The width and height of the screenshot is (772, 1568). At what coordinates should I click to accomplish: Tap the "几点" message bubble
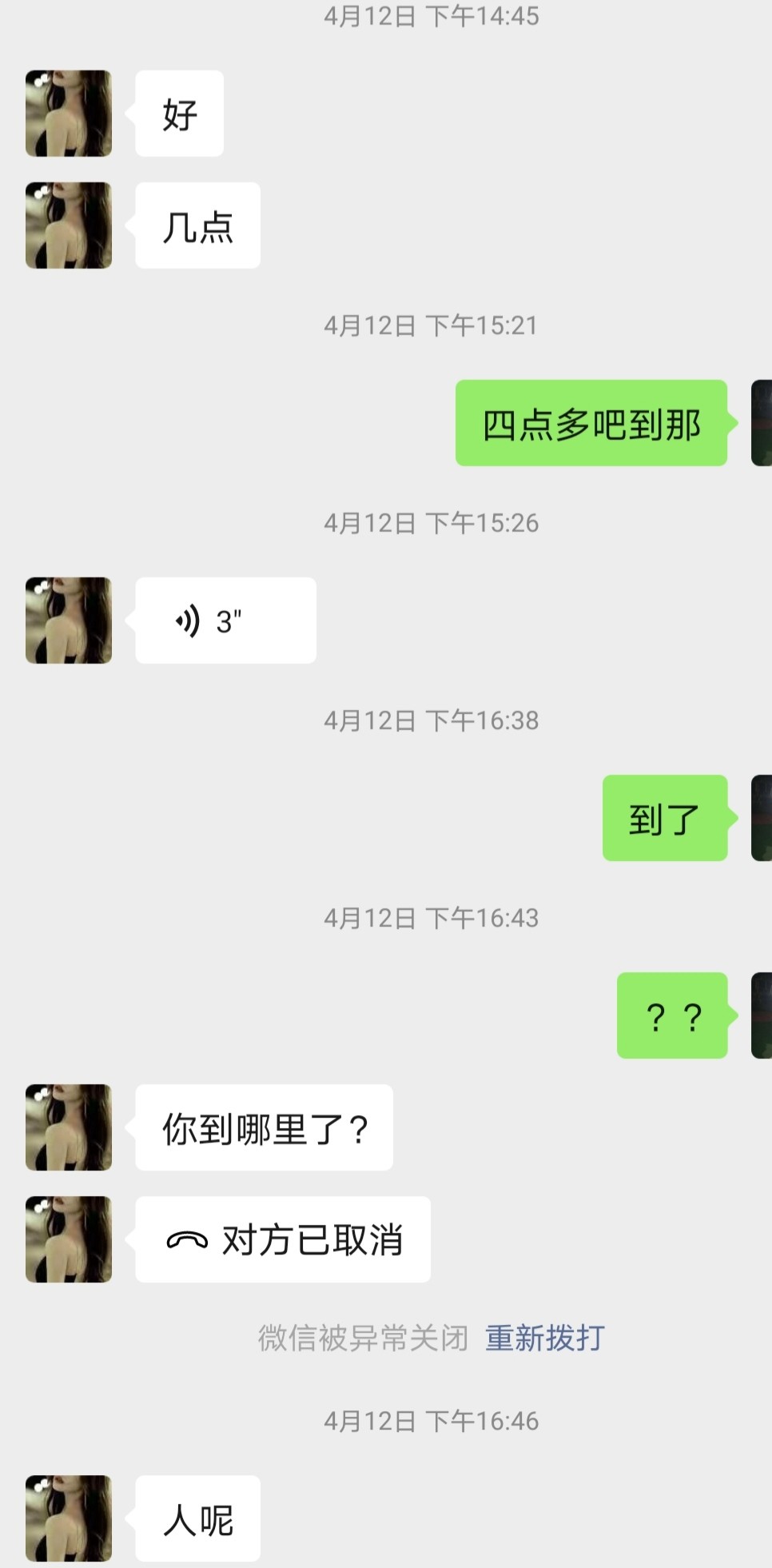click(197, 225)
